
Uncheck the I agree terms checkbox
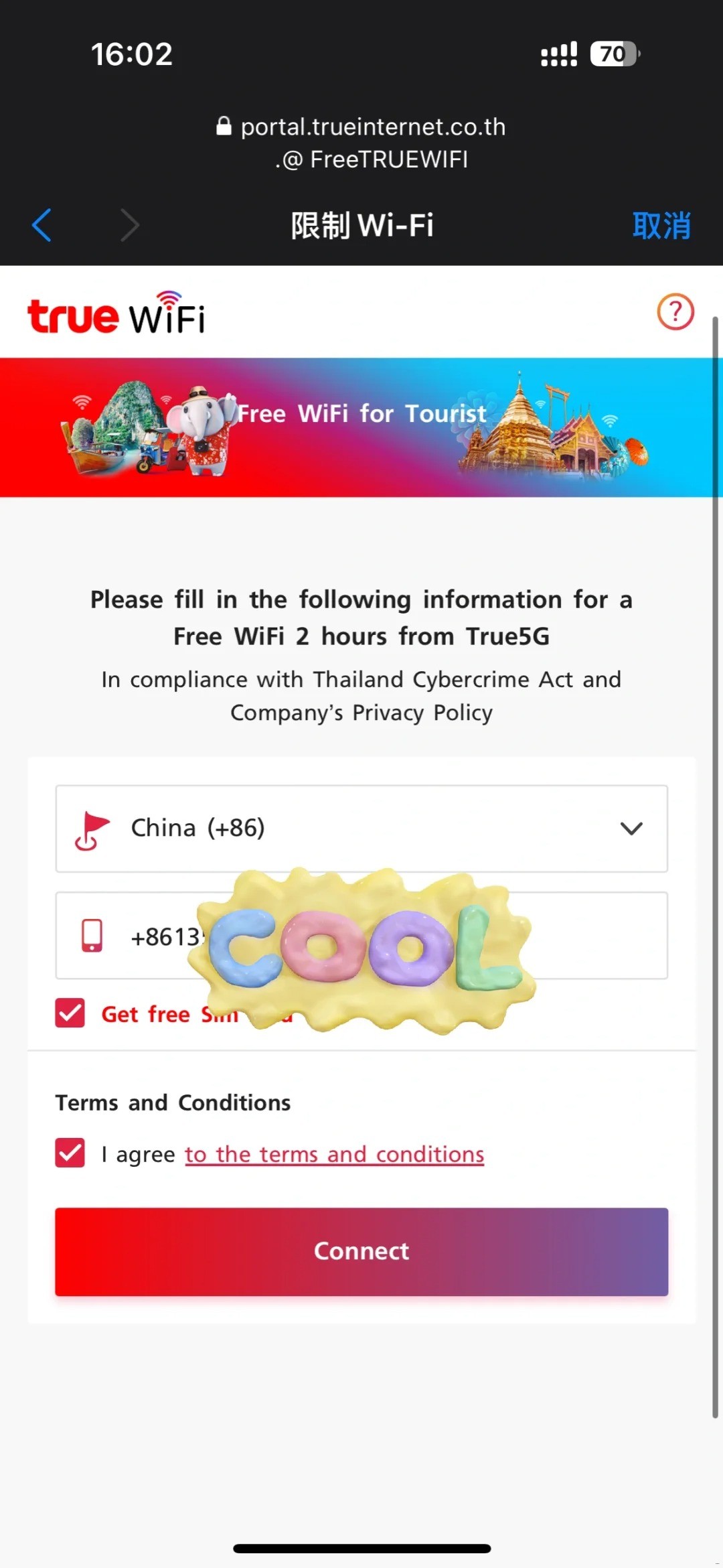click(70, 1153)
